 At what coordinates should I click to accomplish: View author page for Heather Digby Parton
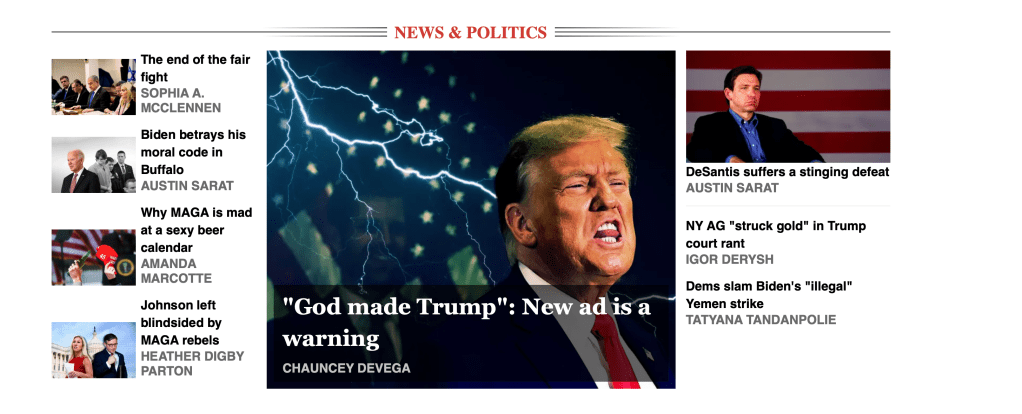click(192, 363)
